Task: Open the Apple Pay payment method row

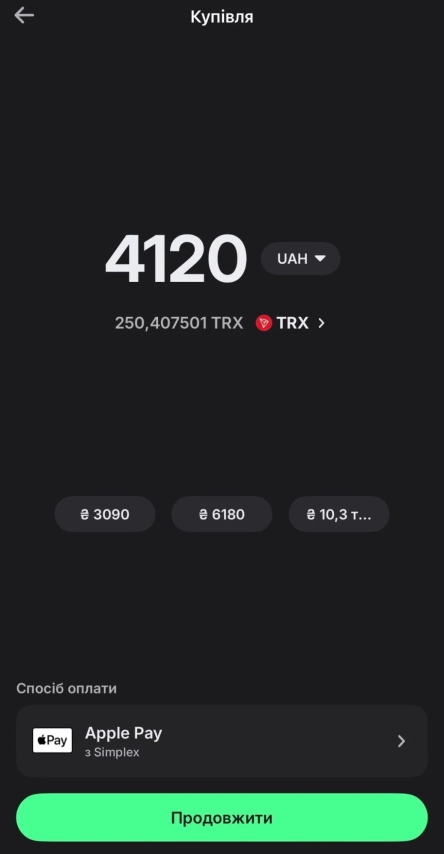Action: click(x=222, y=741)
